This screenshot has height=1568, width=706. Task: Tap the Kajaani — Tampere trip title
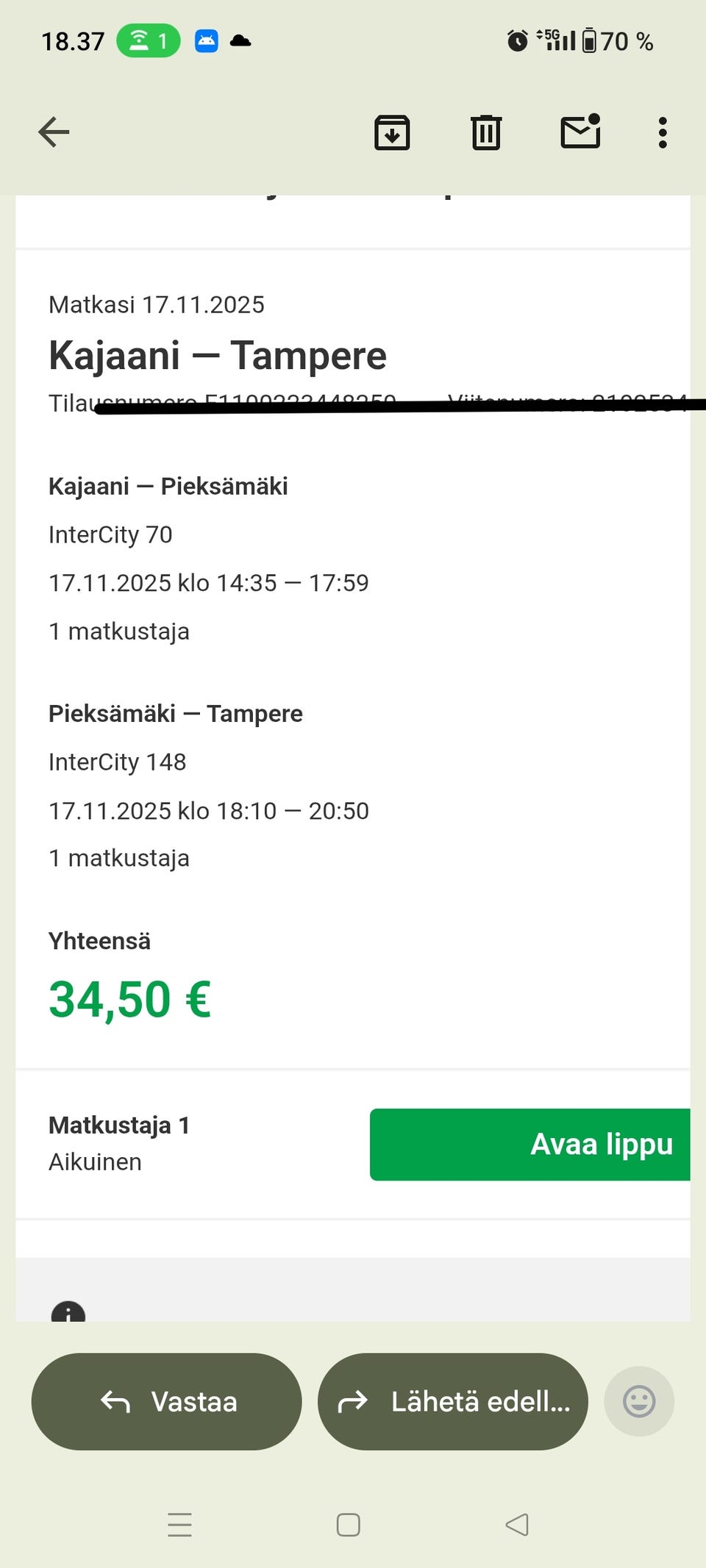point(218,355)
